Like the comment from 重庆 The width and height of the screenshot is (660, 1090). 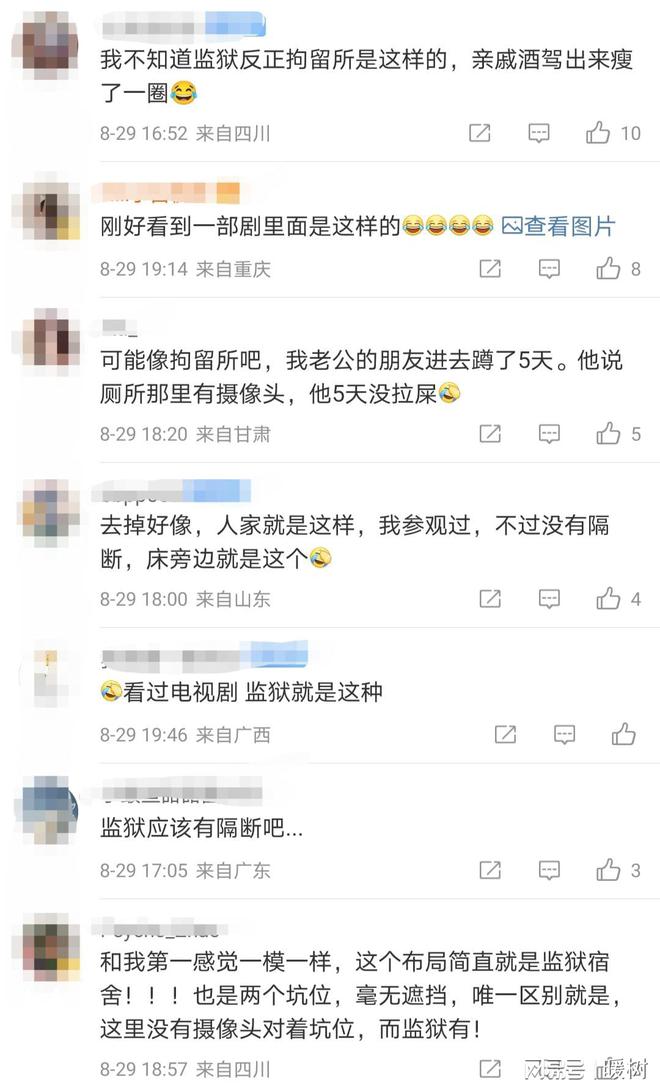pyautogui.click(x=609, y=268)
